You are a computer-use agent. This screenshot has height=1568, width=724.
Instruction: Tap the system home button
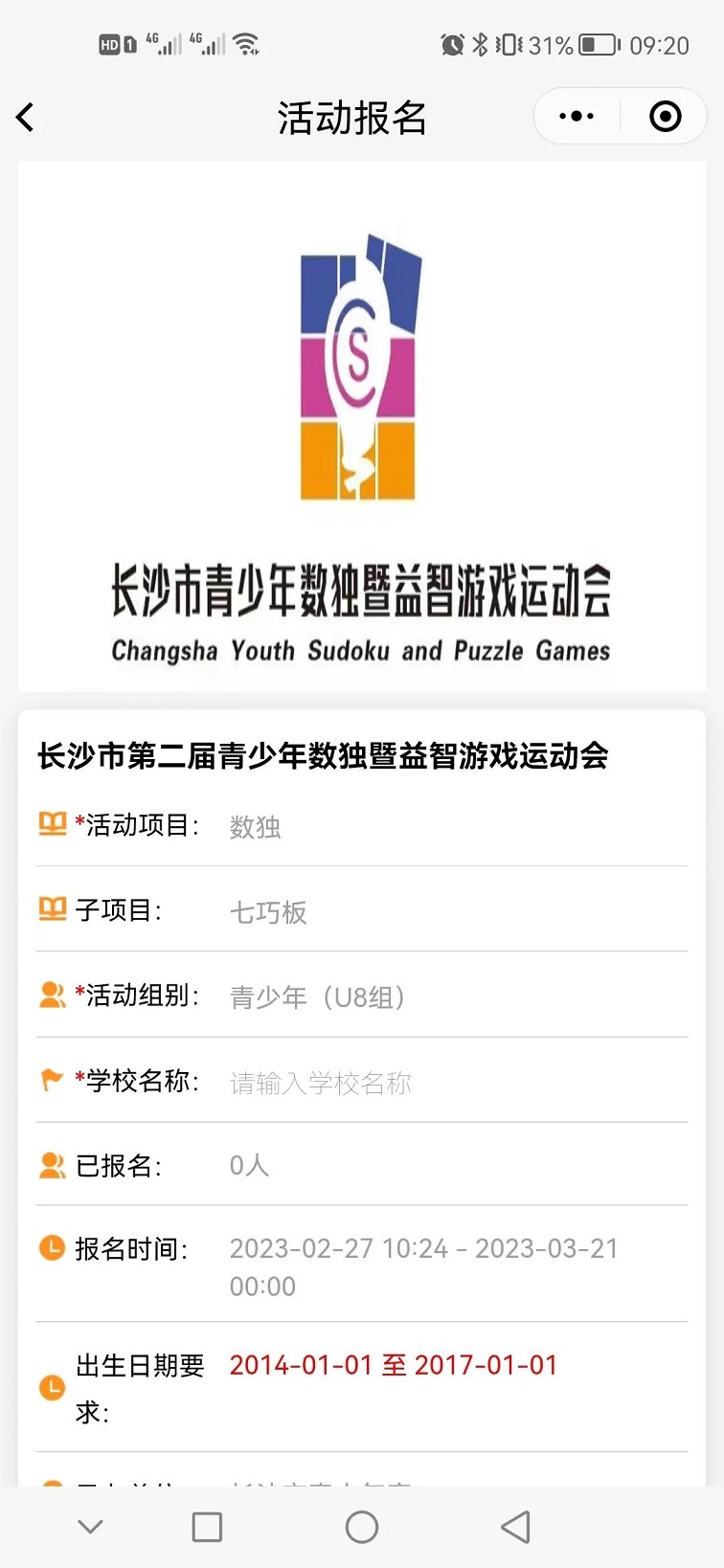(x=361, y=1527)
